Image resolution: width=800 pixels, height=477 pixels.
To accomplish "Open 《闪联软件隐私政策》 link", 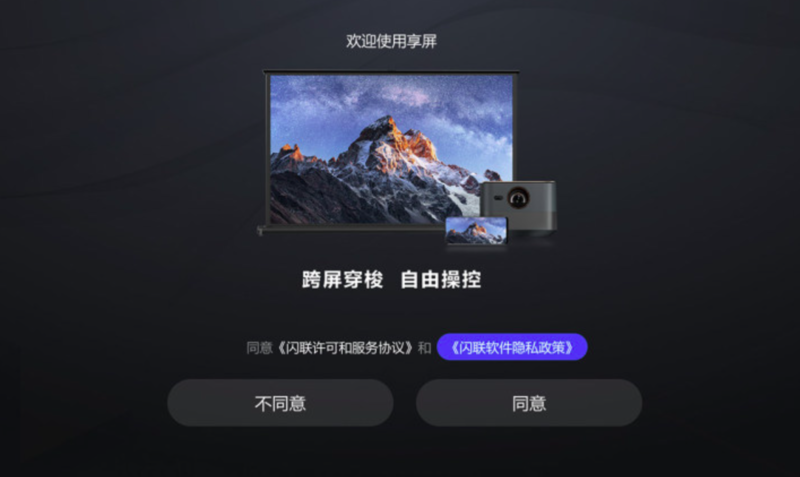I will click(x=512, y=347).
